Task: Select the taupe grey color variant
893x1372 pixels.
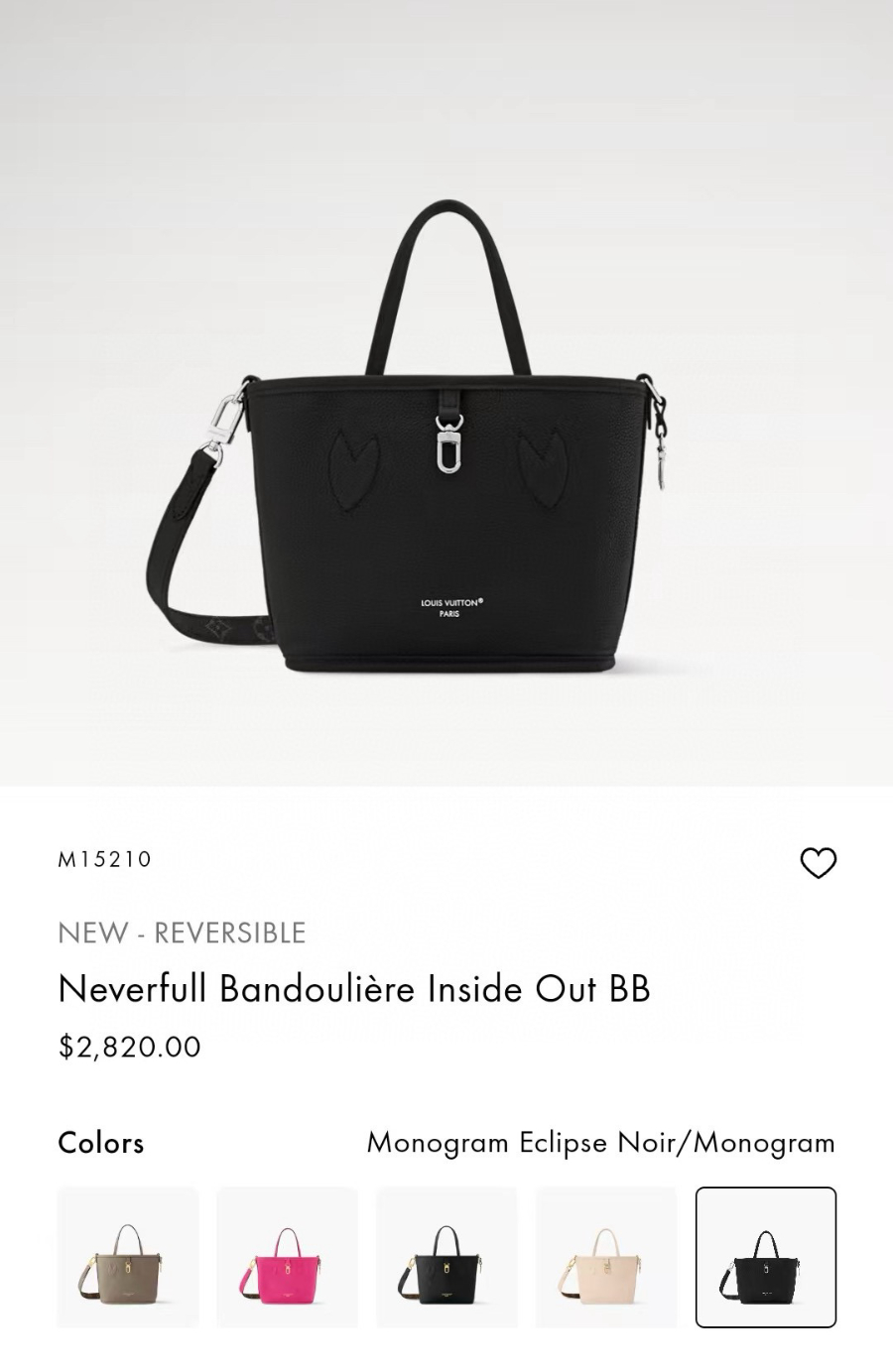Action: 128,1257
